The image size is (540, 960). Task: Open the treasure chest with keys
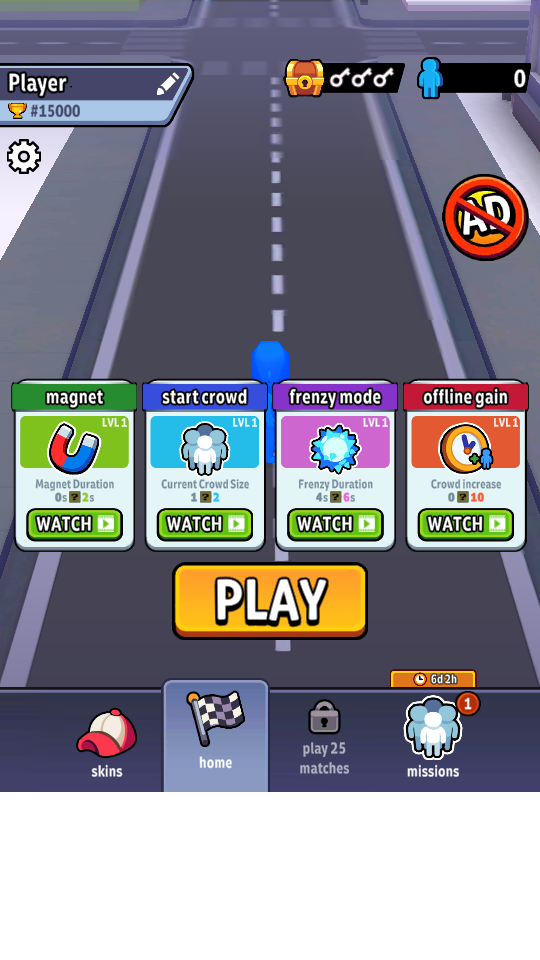304,78
